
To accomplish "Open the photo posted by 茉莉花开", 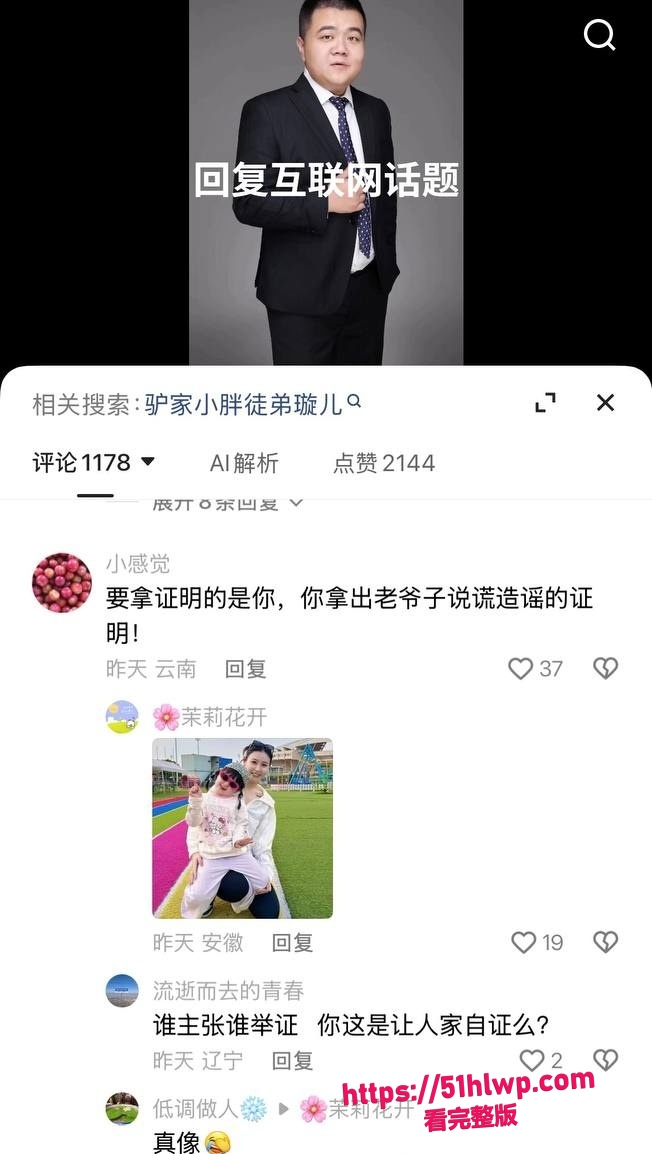I will [x=242, y=828].
